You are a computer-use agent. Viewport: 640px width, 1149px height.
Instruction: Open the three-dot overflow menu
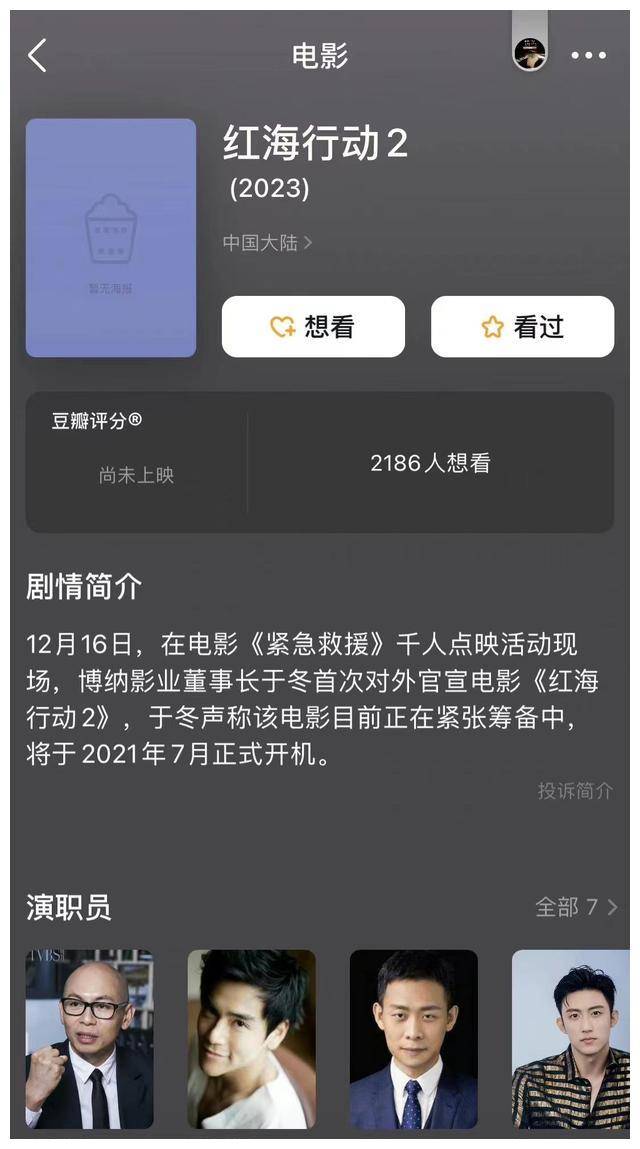coord(588,56)
